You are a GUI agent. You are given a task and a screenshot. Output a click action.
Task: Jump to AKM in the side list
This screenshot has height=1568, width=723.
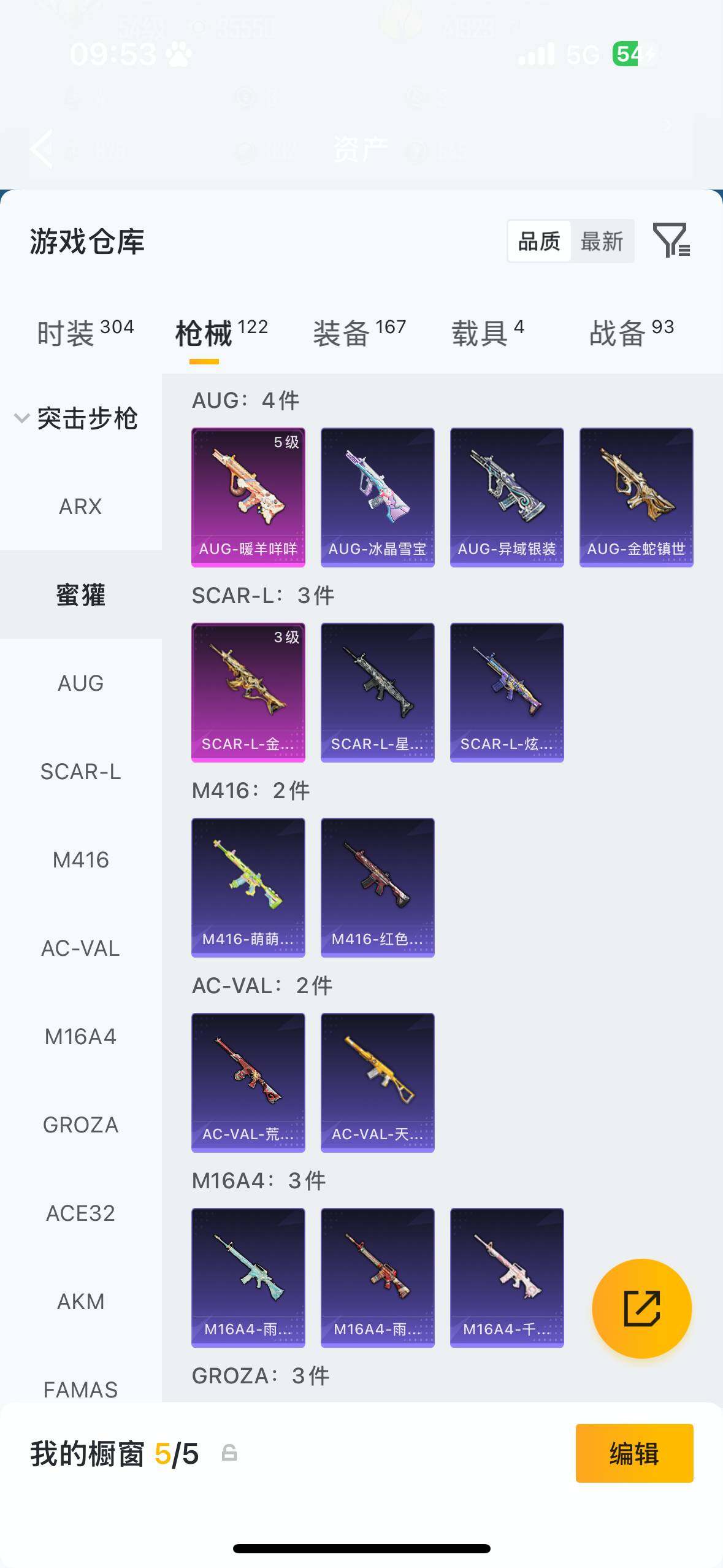click(x=80, y=1302)
